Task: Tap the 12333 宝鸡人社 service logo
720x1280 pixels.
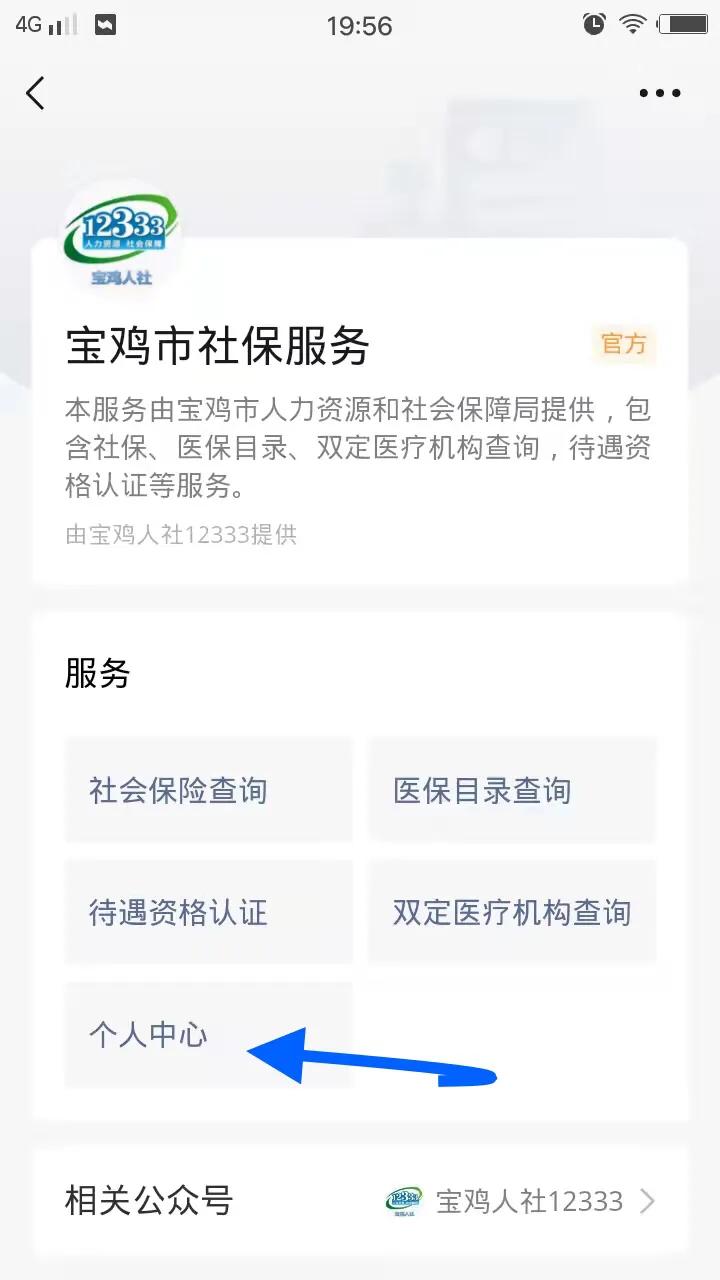Action: click(118, 235)
